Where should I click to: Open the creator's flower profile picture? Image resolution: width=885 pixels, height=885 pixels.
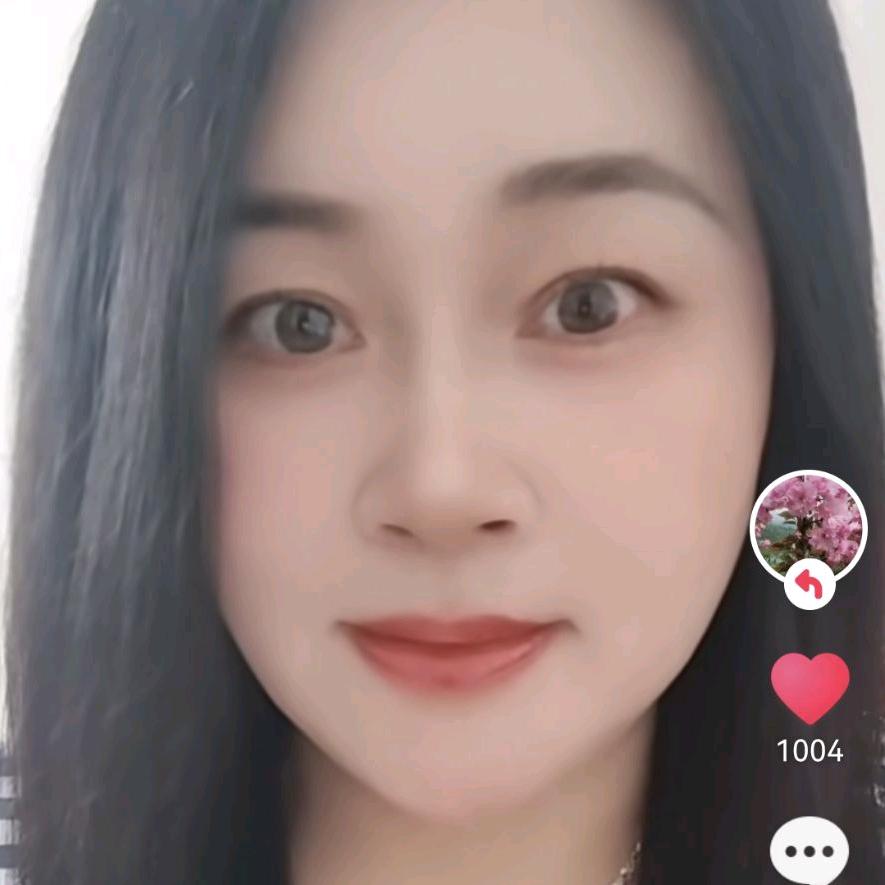[808, 522]
